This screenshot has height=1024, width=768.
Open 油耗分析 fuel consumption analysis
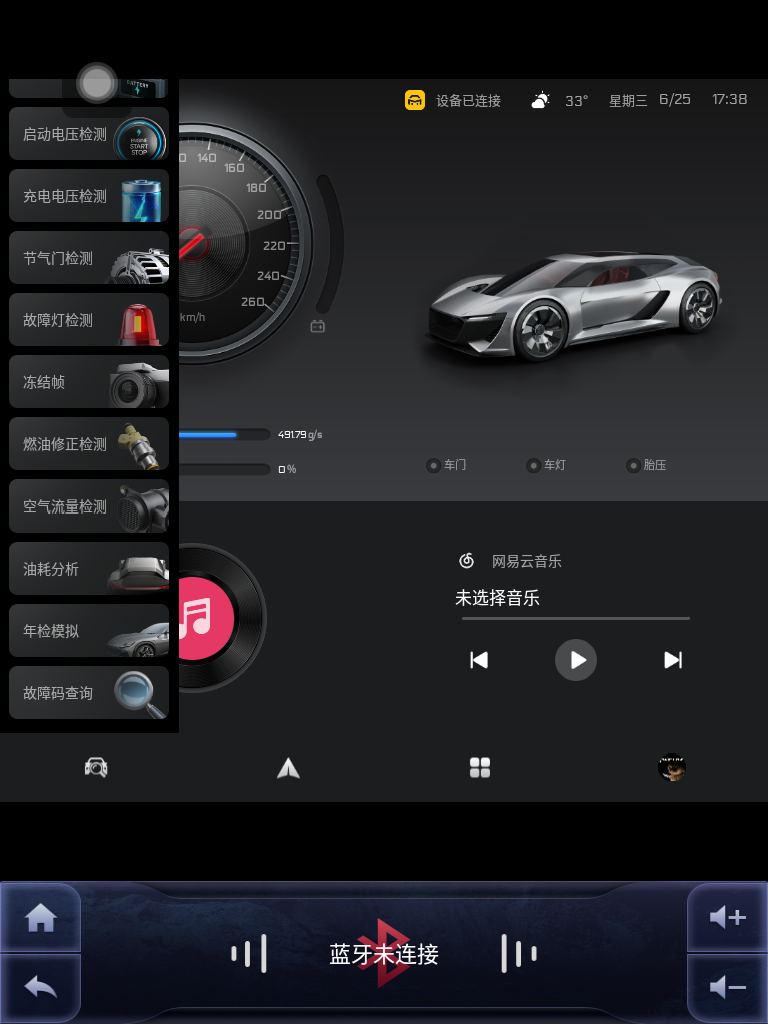[88, 569]
